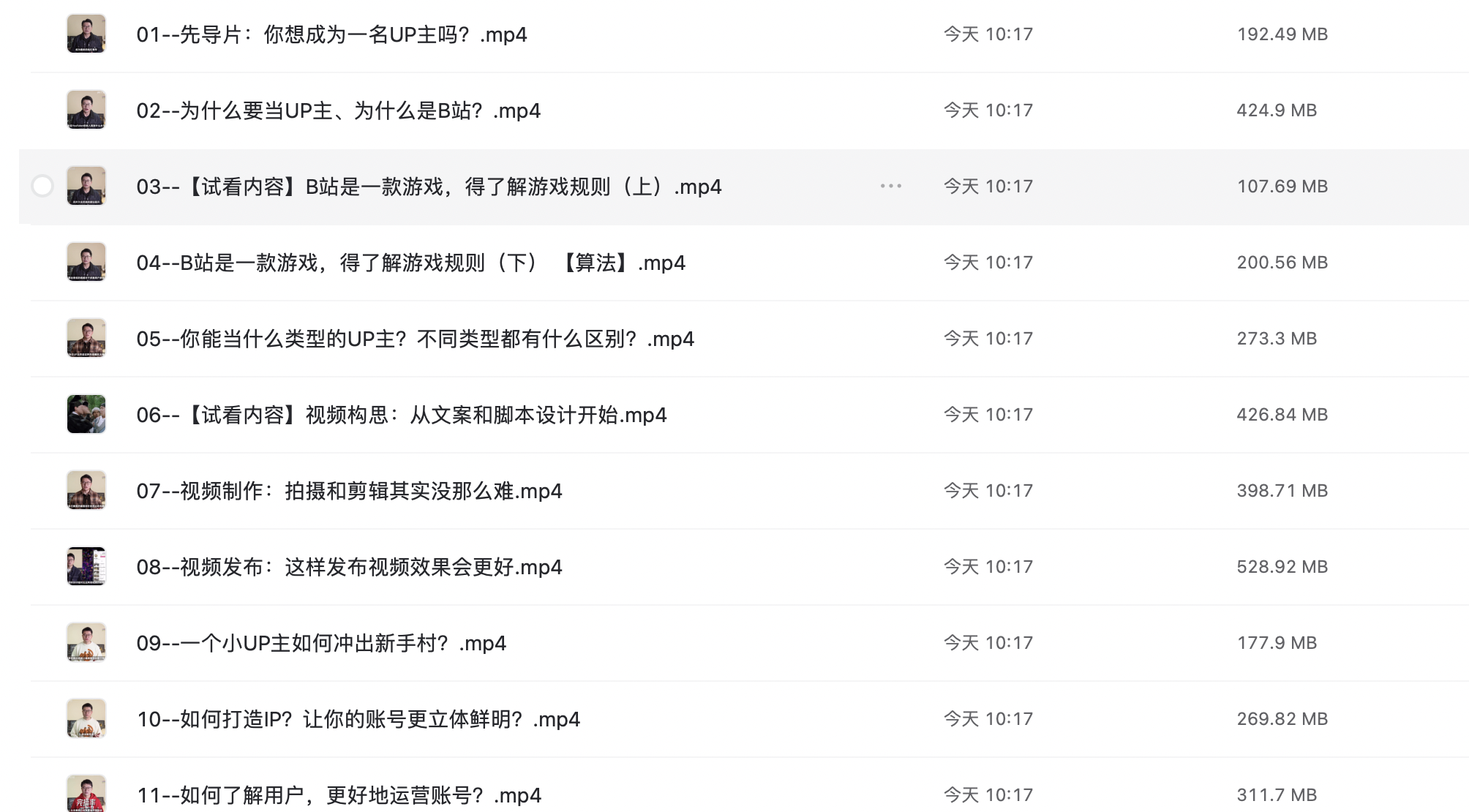
Task: Open 09 小UP主冲出新手村 video
Action: pos(321,643)
